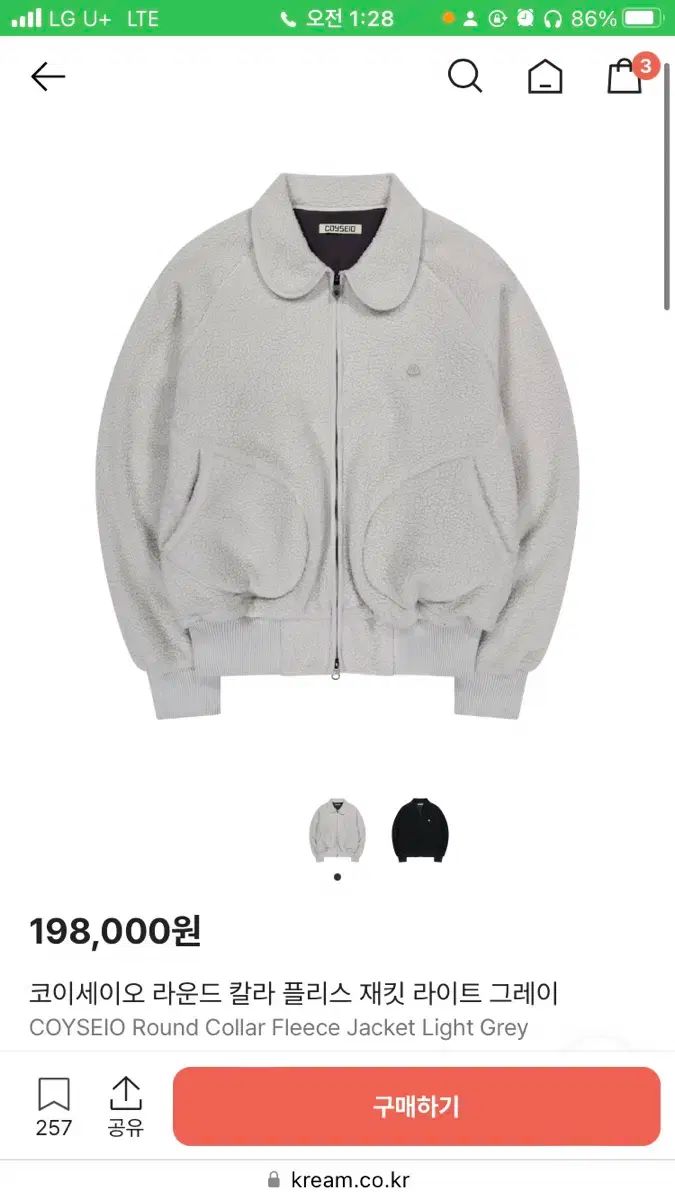
Task: Share this product via 공유
Action: pyautogui.click(x=126, y=1105)
